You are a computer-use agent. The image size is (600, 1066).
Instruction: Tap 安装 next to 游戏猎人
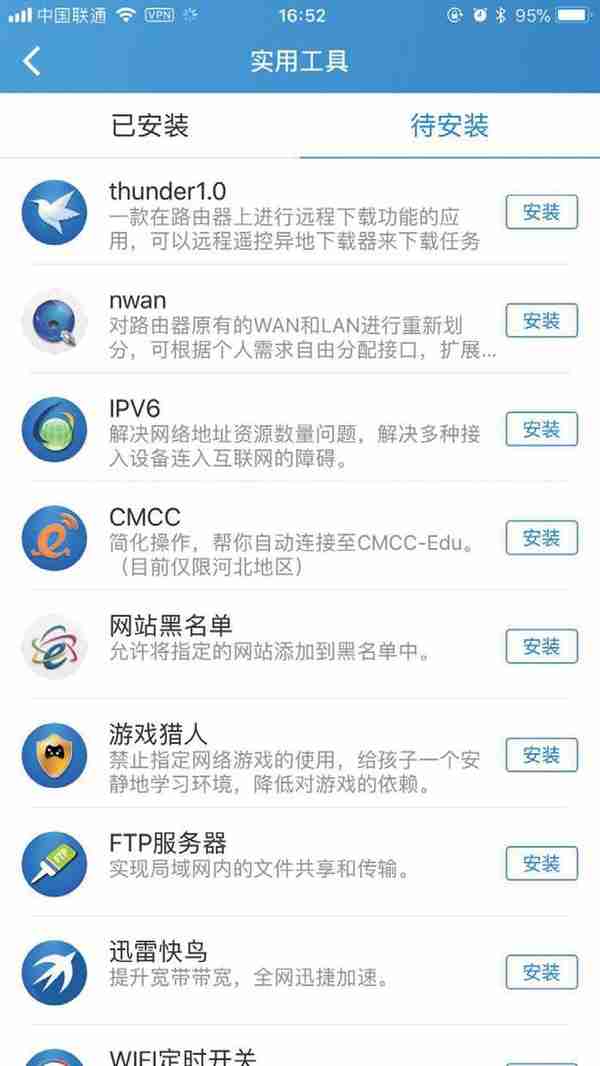click(x=542, y=755)
